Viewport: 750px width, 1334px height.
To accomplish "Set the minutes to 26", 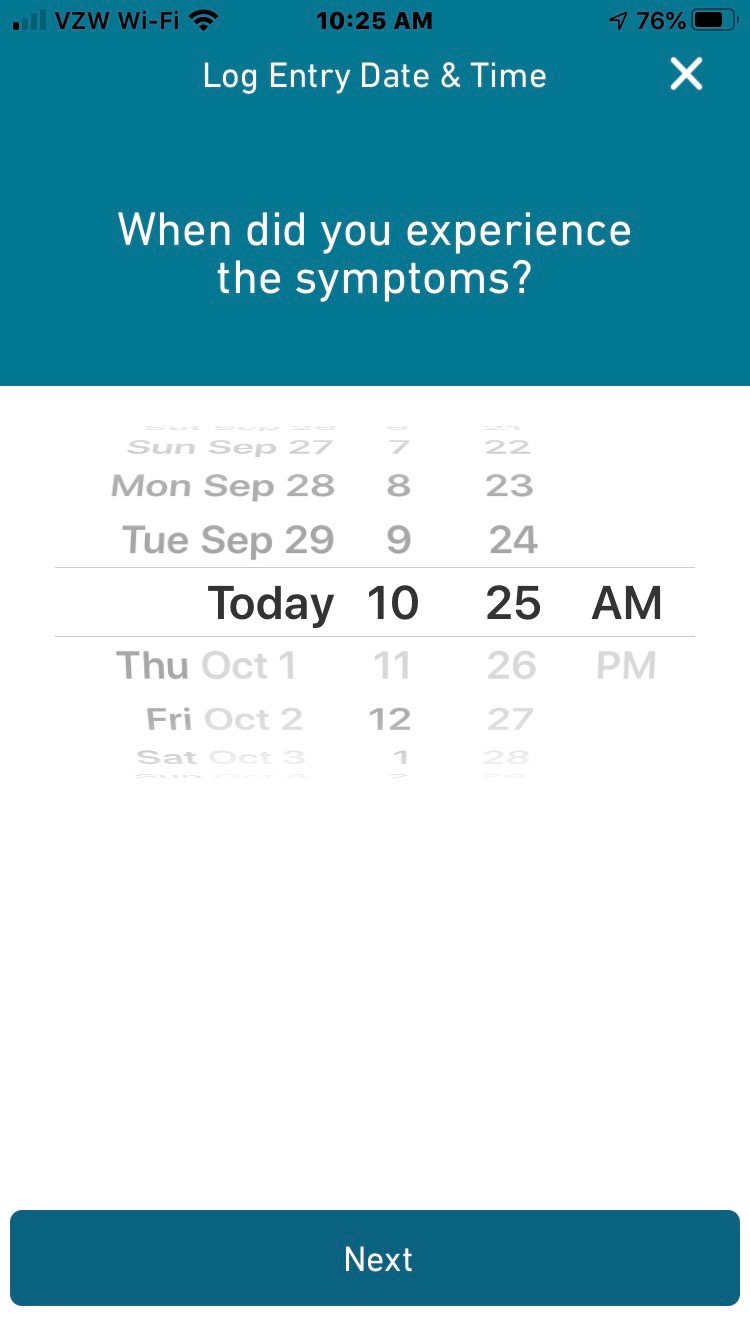I will pyautogui.click(x=512, y=666).
